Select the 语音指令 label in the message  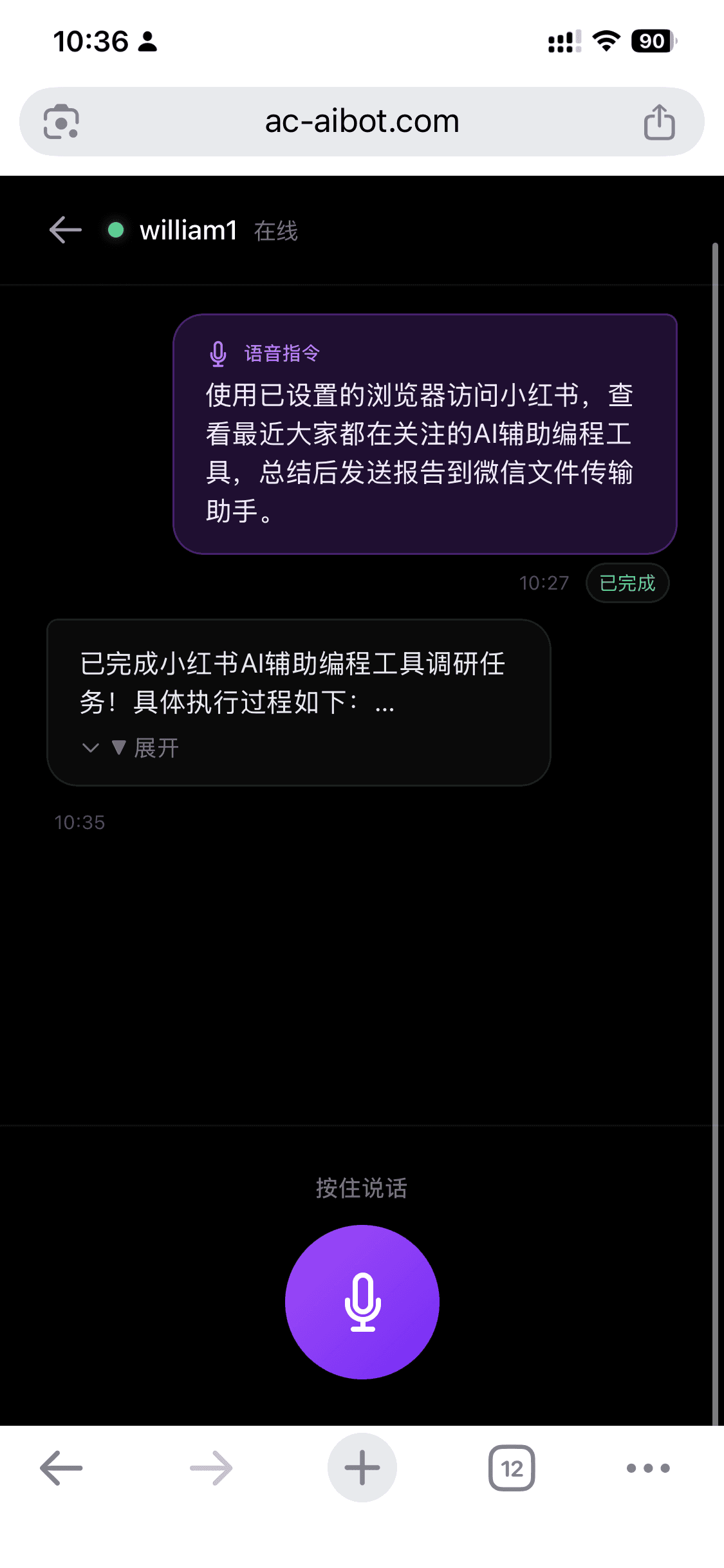283,353
